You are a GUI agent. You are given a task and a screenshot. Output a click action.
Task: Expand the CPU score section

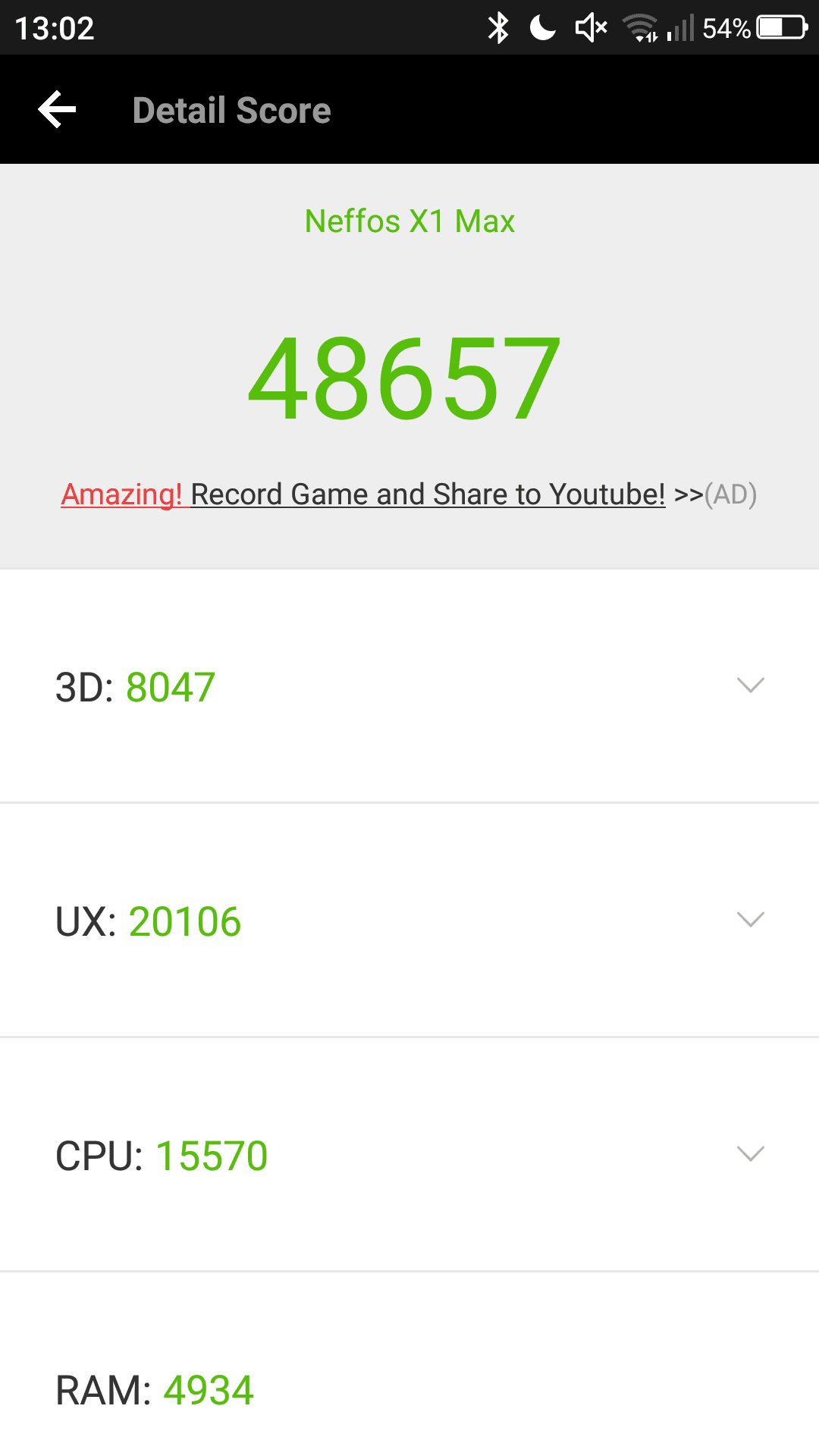tap(749, 1154)
